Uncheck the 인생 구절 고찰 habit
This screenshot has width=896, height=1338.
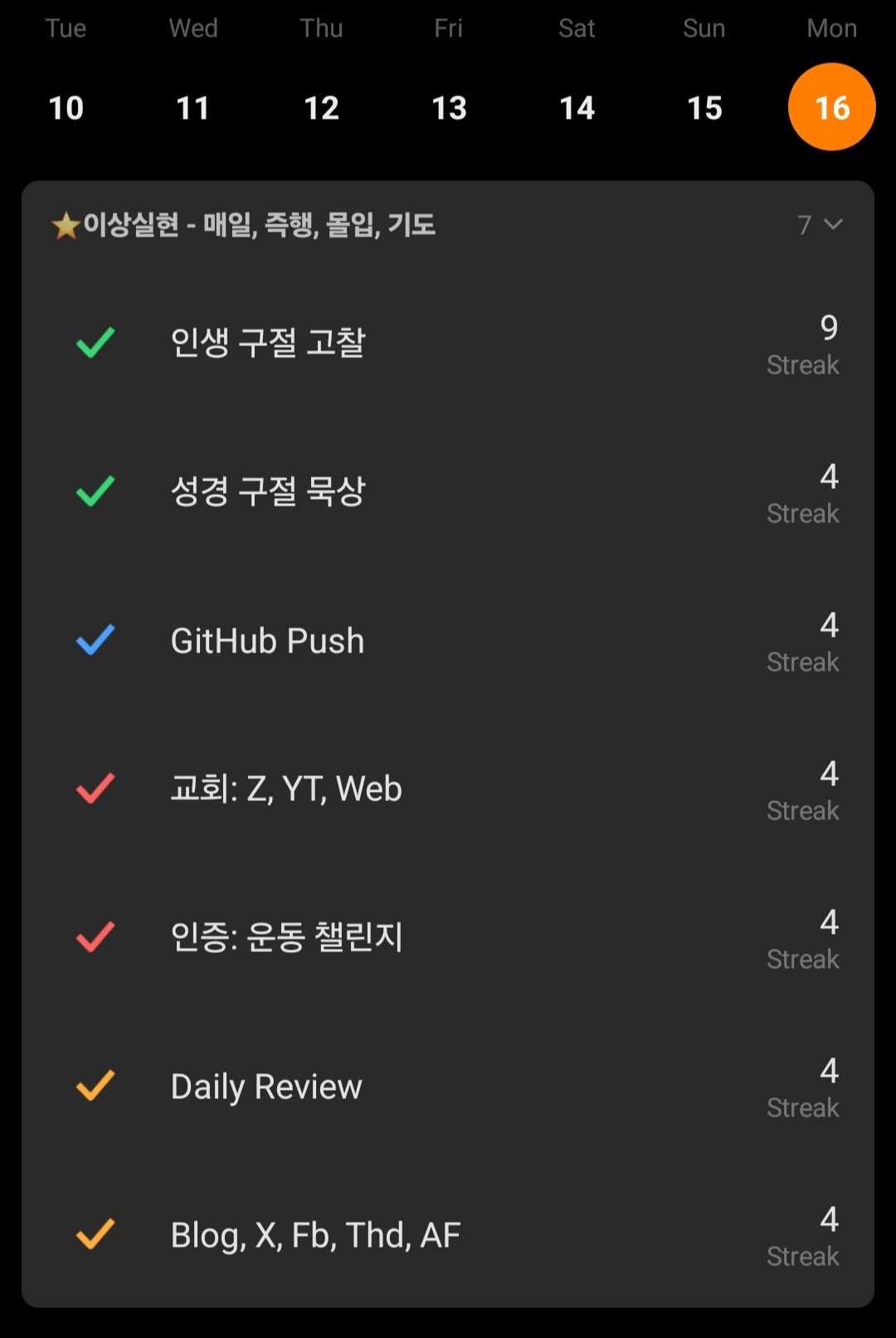[x=95, y=343]
